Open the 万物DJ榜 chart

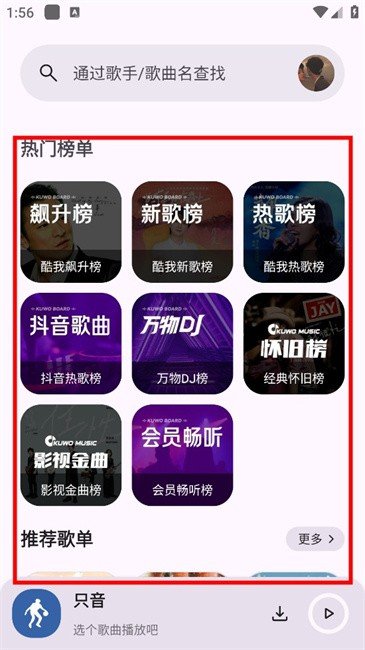[182, 344]
